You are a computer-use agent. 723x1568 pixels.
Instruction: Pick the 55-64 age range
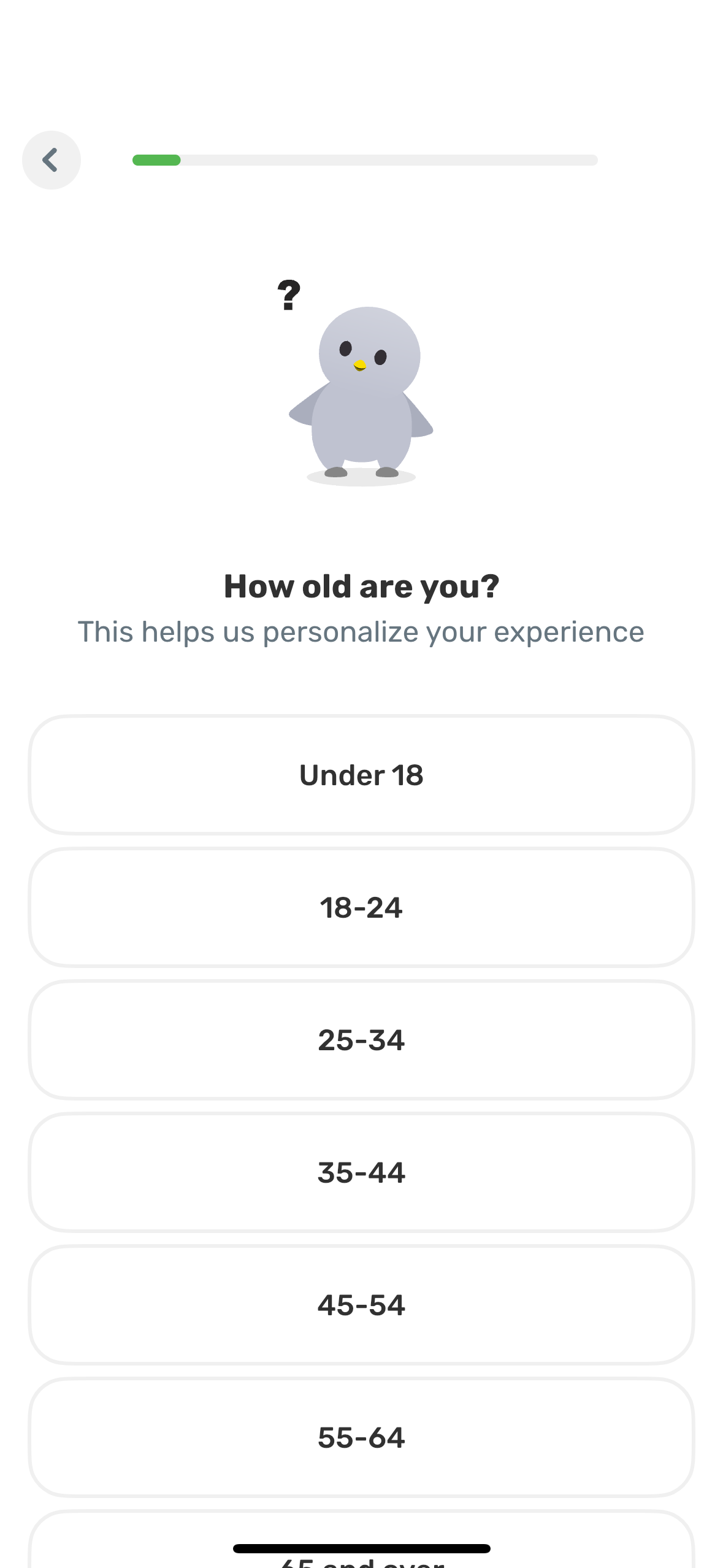(x=361, y=1437)
